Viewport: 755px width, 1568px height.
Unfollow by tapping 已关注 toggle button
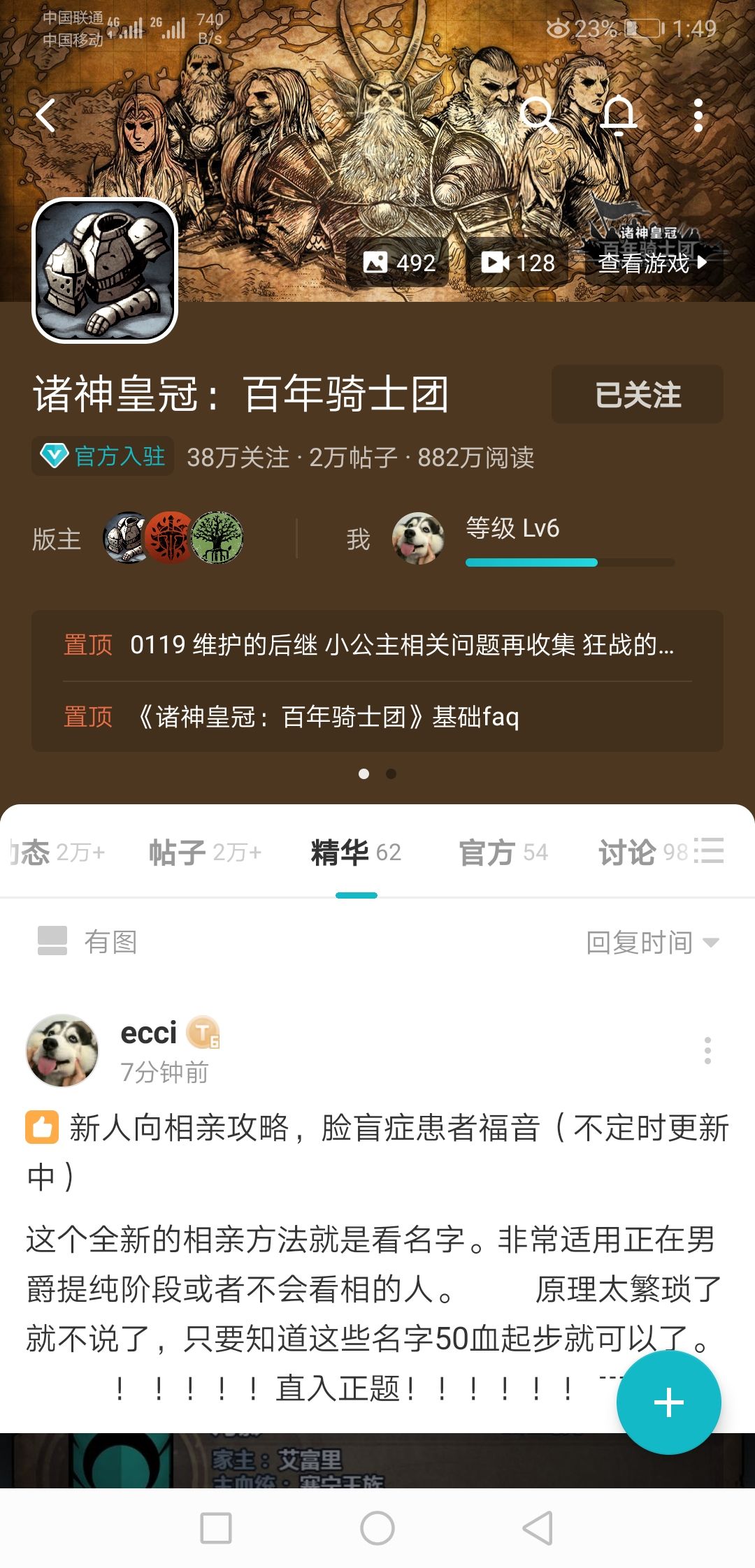tap(637, 395)
